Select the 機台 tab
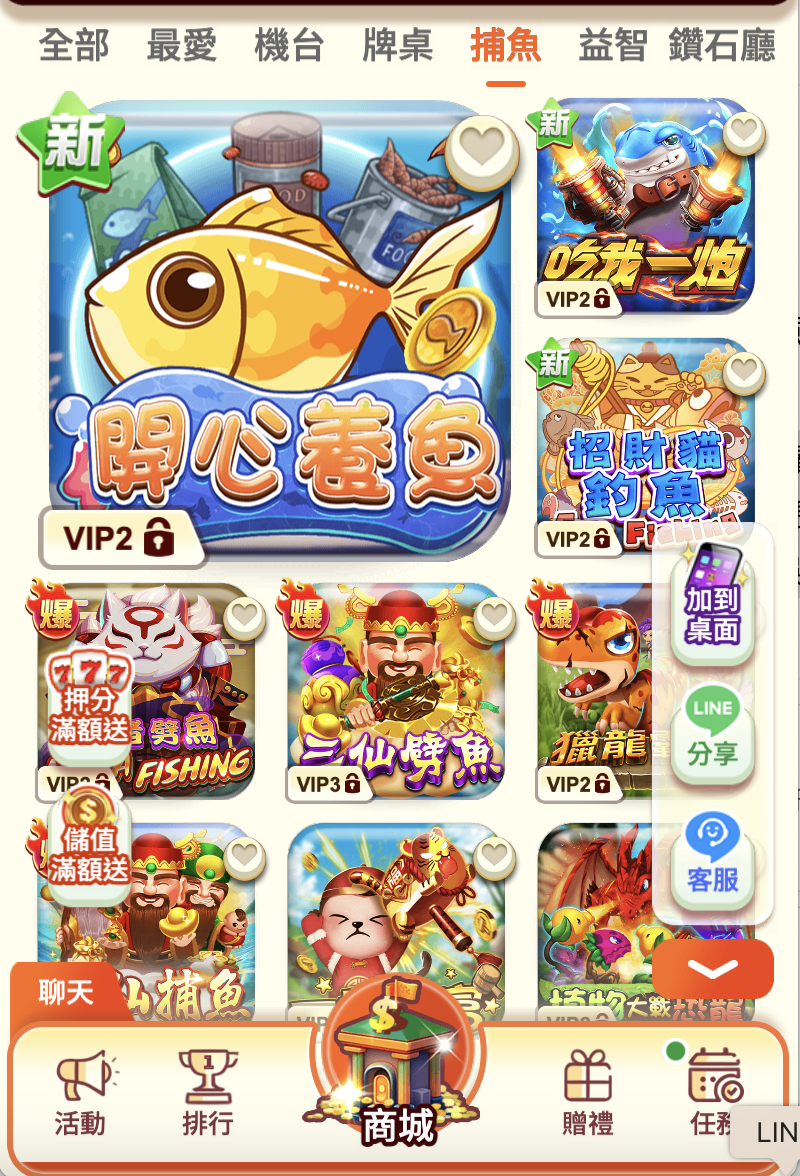Image resolution: width=800 pixels, height=1176 pixels. click(x=289, y=46)
